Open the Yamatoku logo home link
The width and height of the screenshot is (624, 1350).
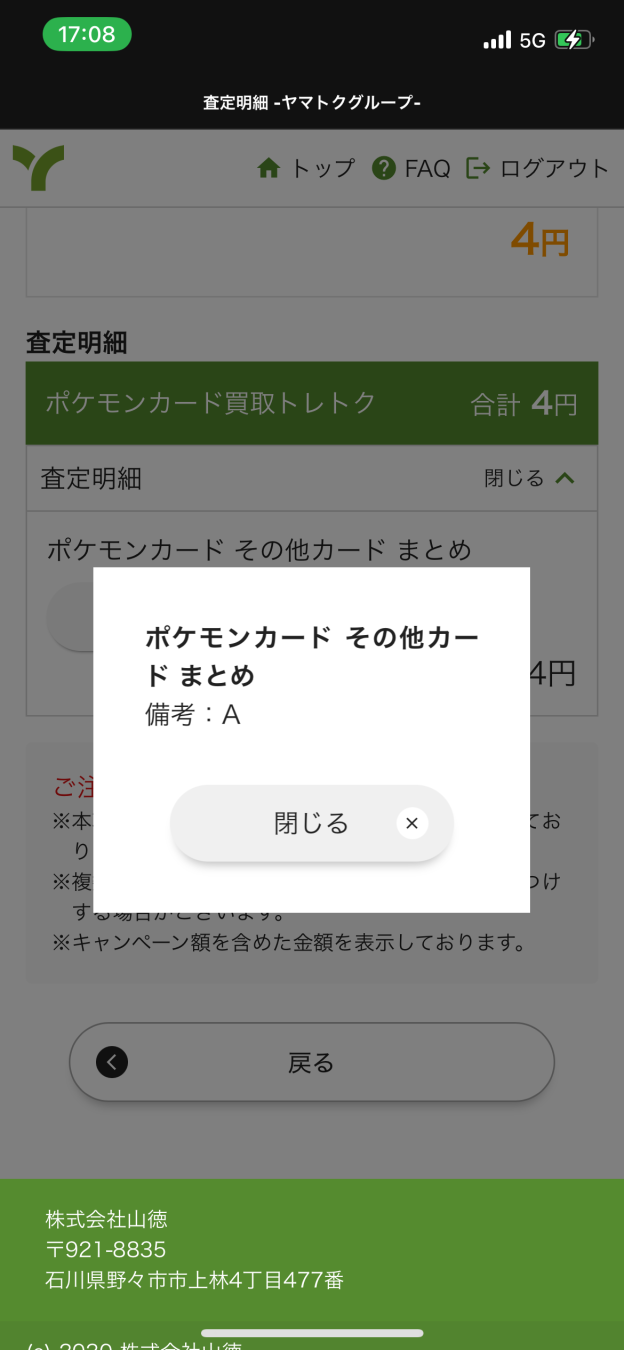point(39,167)
